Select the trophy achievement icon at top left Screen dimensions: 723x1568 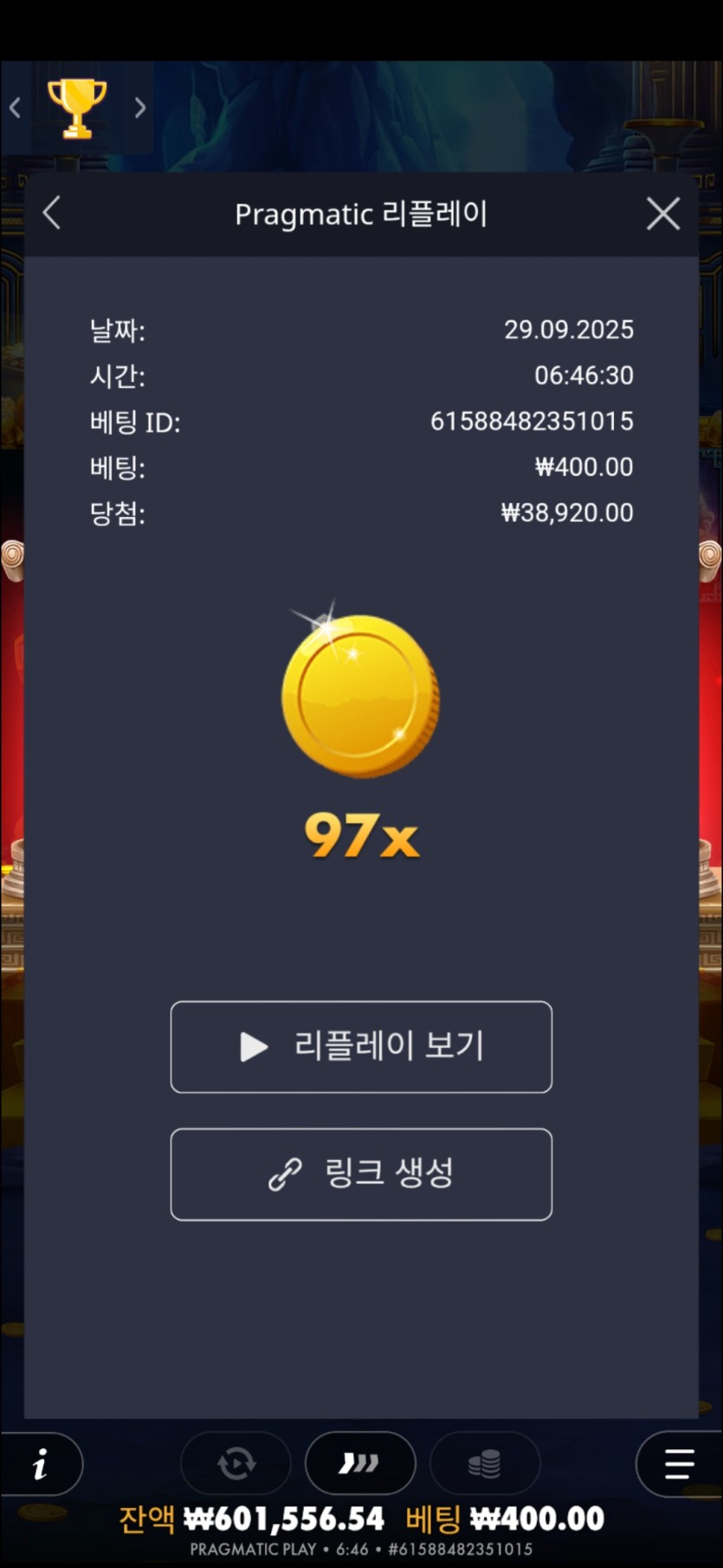click(x=77, y=106)
